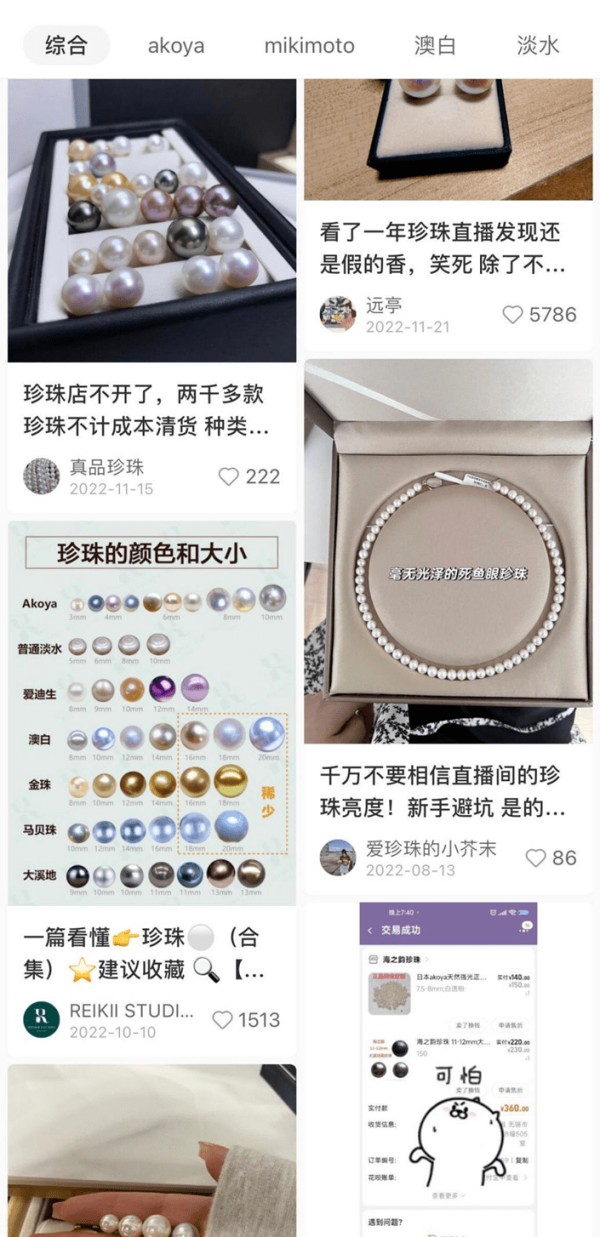The width and height of the screenshot is (600, 1237).
Task: Switch to the akoya tab
Action: click(176, 46)
